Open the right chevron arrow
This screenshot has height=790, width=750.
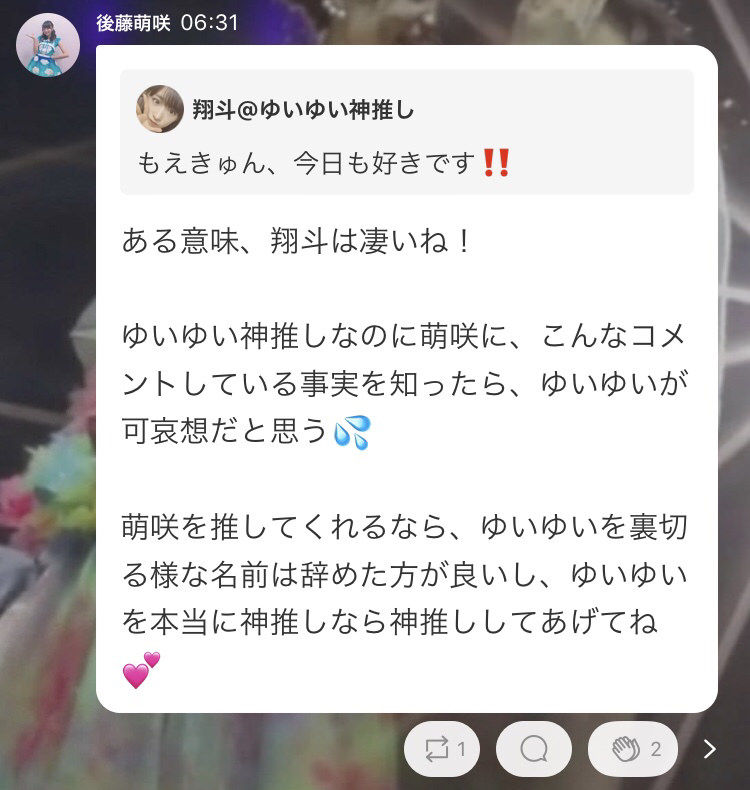710,749
